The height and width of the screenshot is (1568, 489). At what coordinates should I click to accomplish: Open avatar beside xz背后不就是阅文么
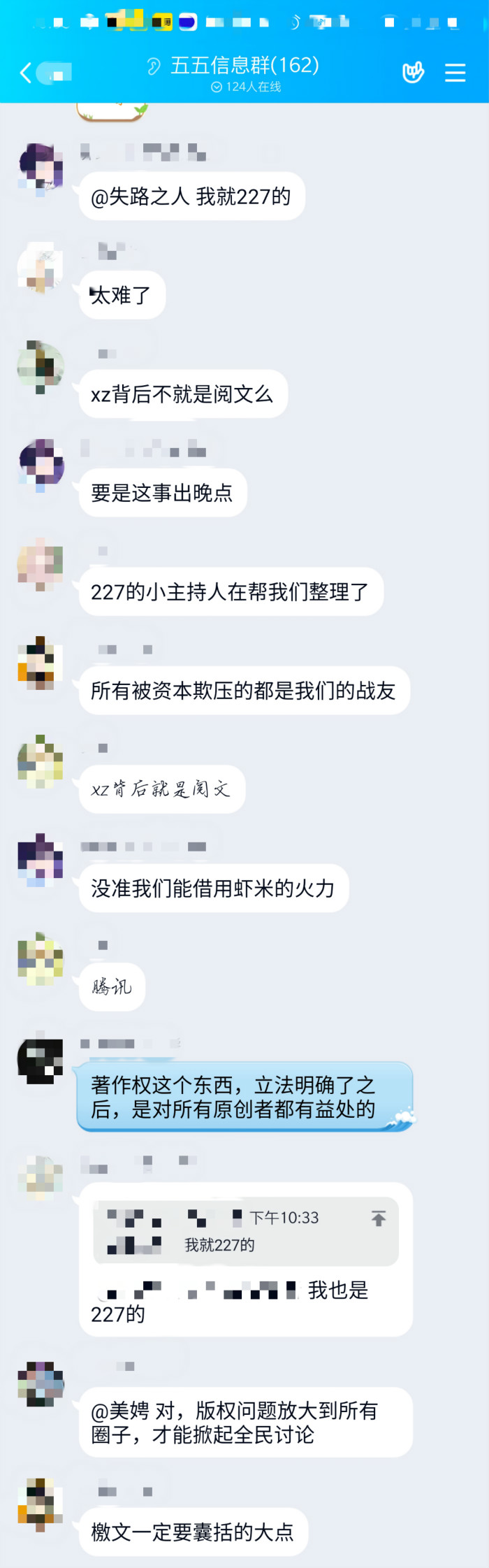point(41,366)
